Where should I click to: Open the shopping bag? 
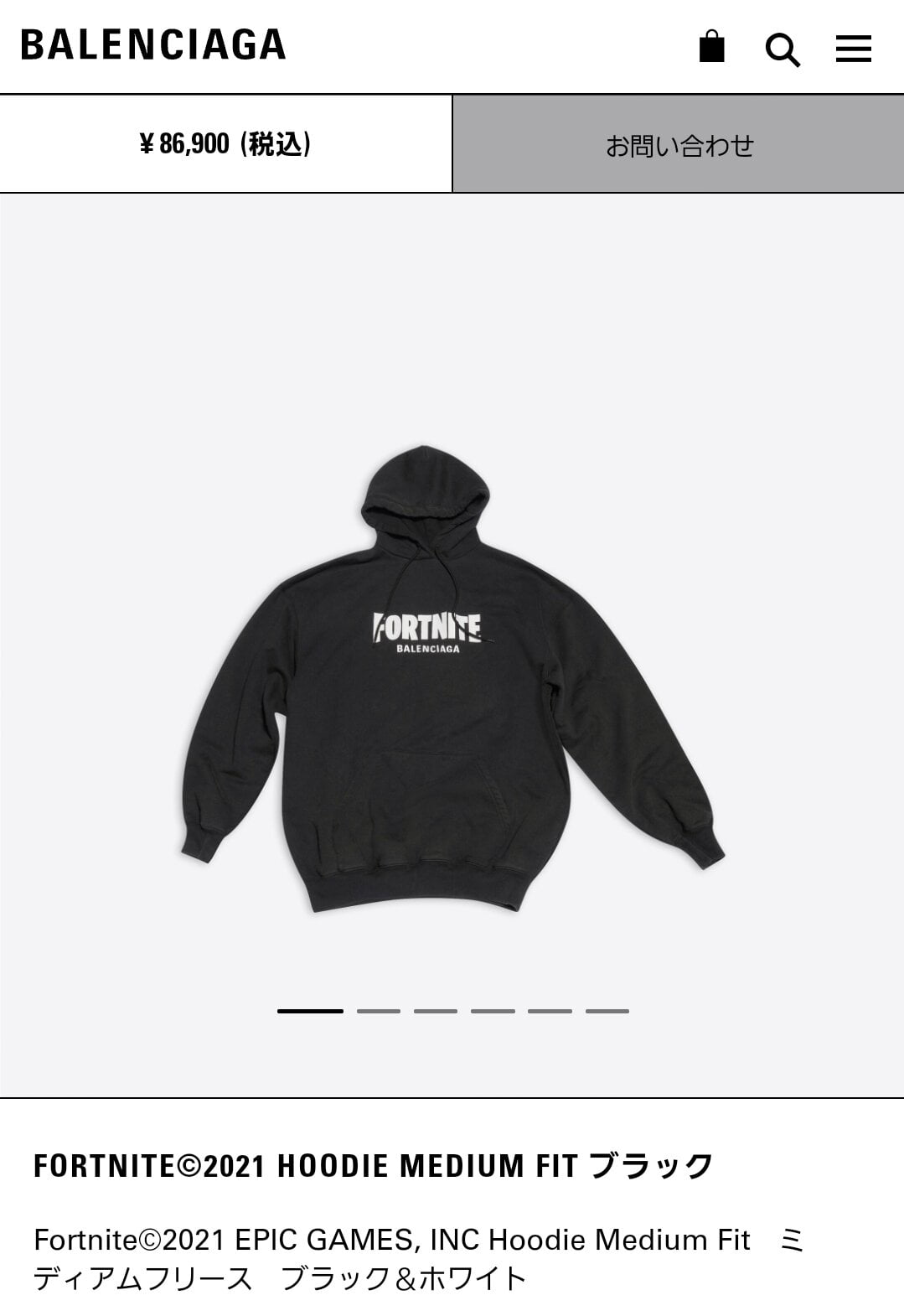coord(711,47)
